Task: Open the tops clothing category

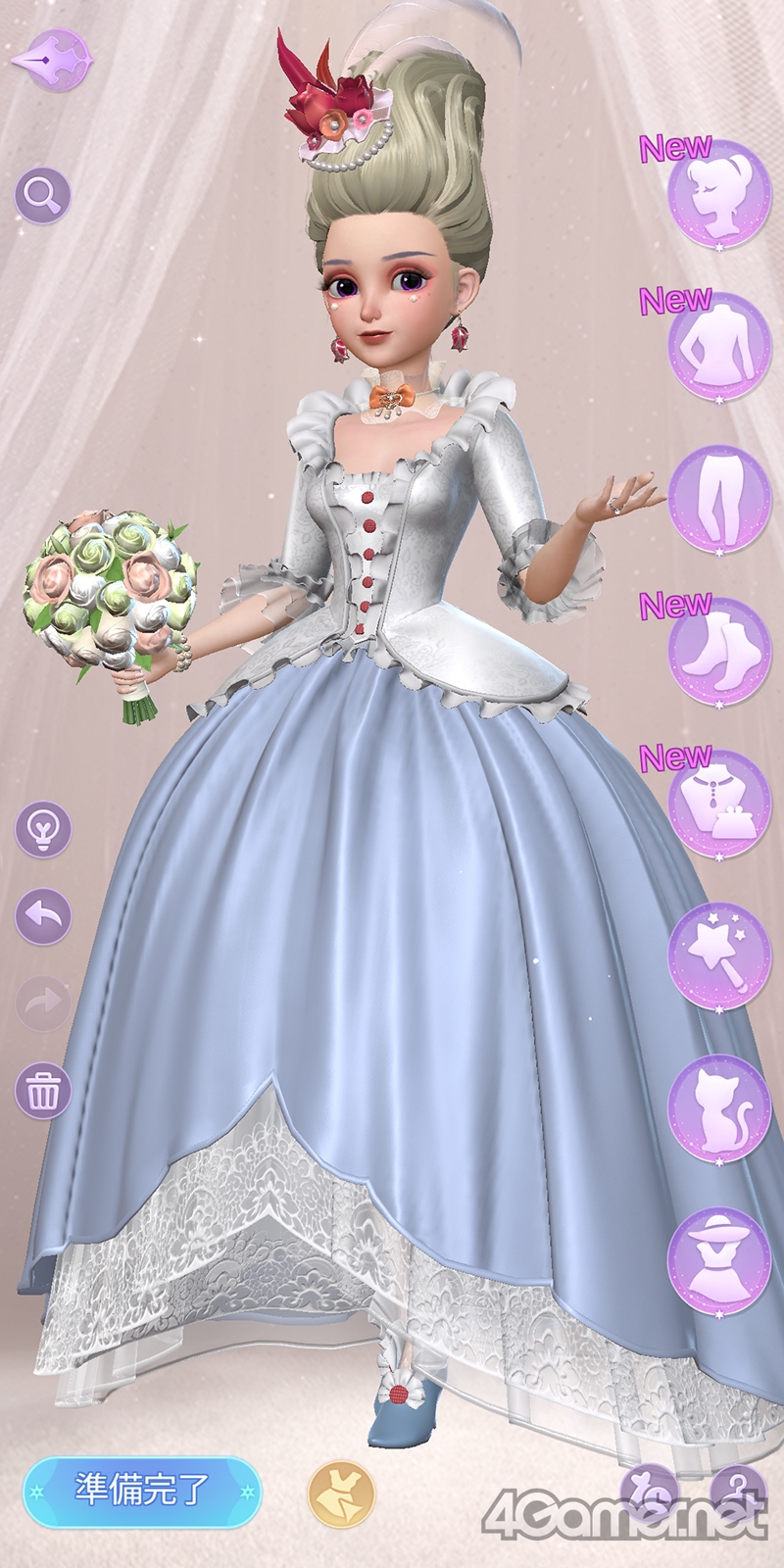Action: 719,346
